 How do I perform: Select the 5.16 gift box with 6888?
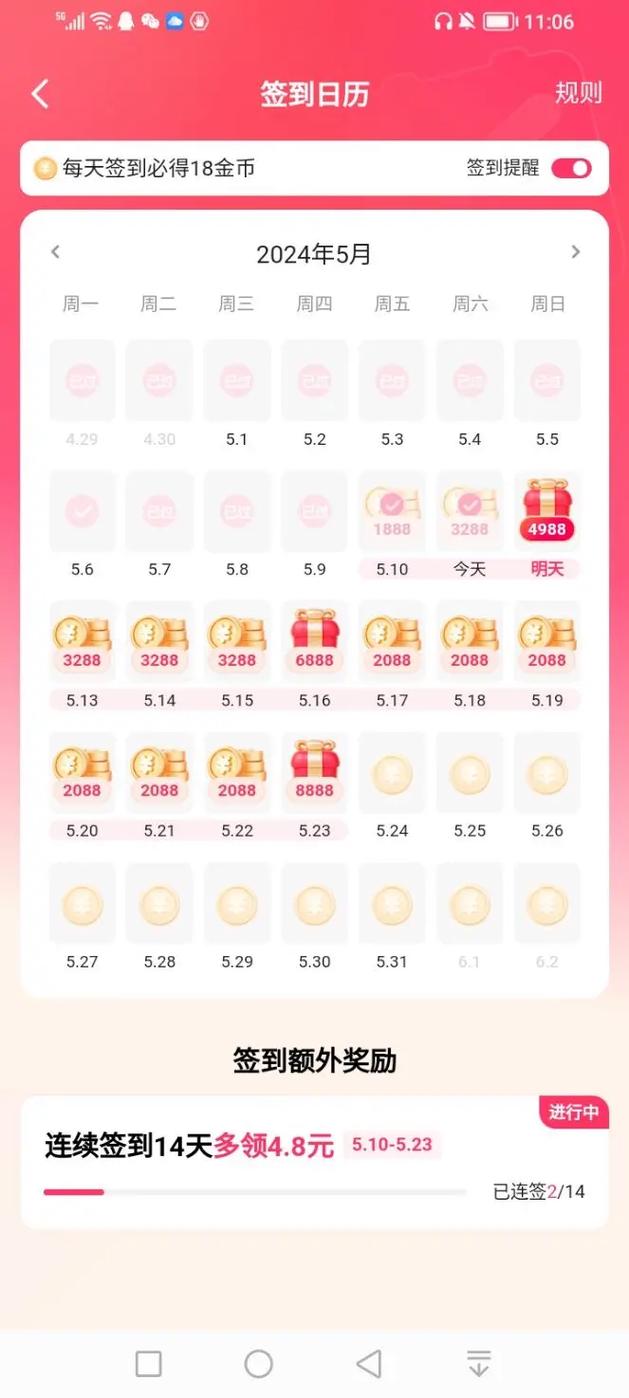point(315,641)
